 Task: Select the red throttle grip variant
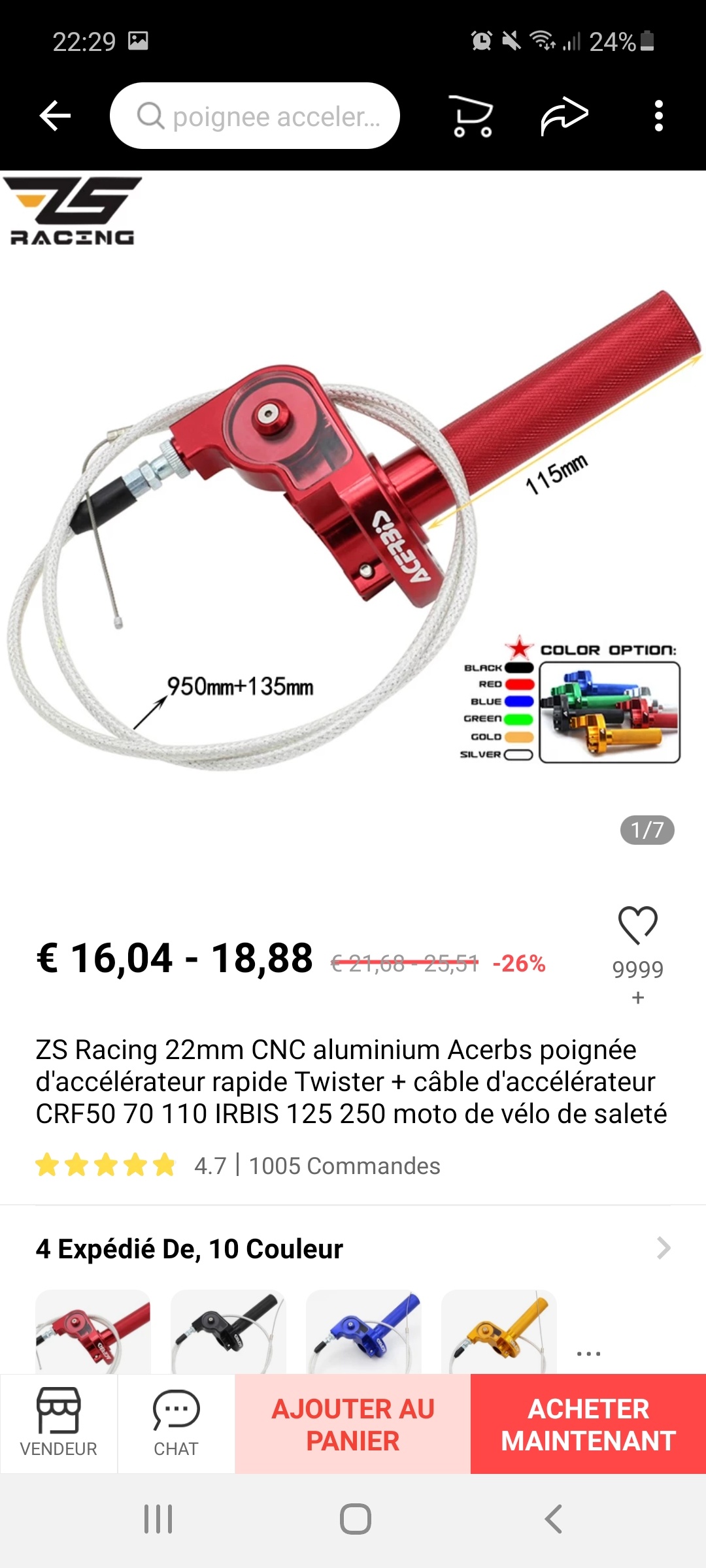click(93, 1331)
